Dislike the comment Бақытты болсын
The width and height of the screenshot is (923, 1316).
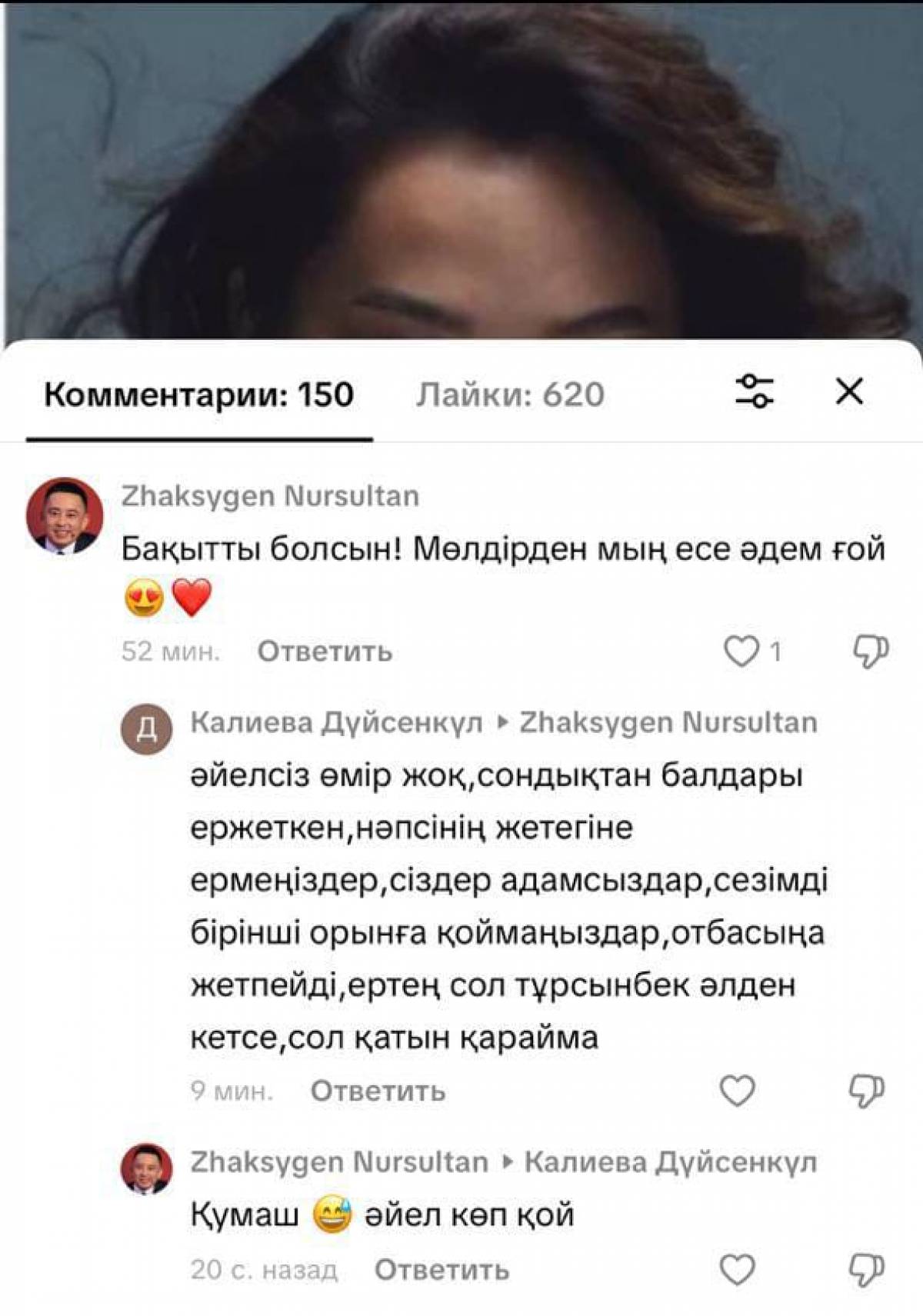pos(870,651)
